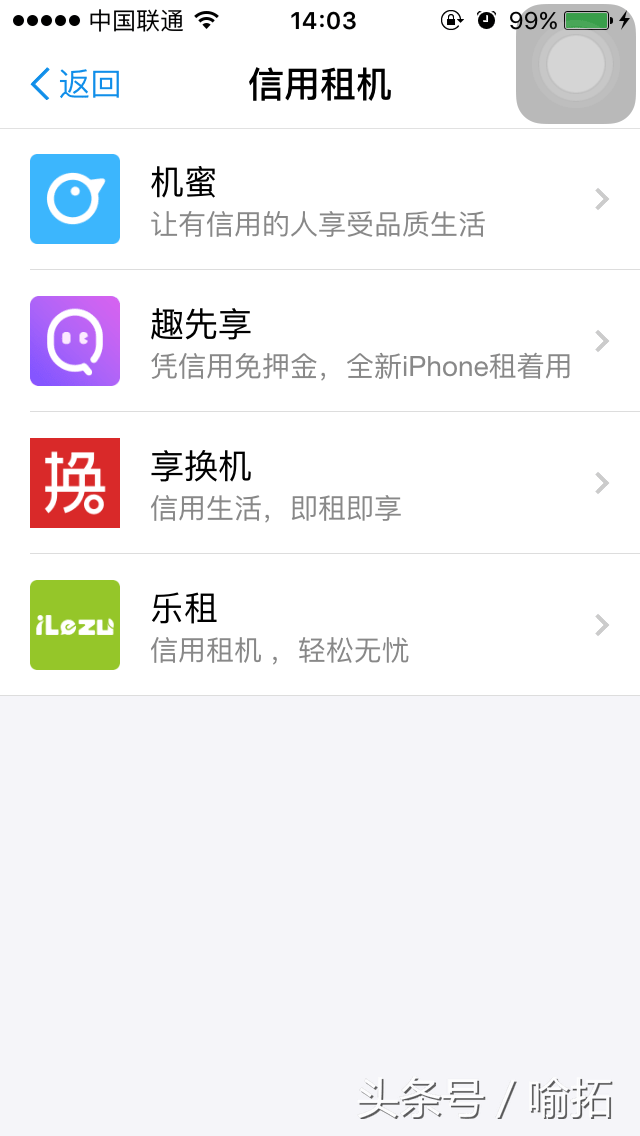Open the 乐租 credit rental row
Image resolution: width=640 pixels, height=1136 pixels.
point(320,625)
